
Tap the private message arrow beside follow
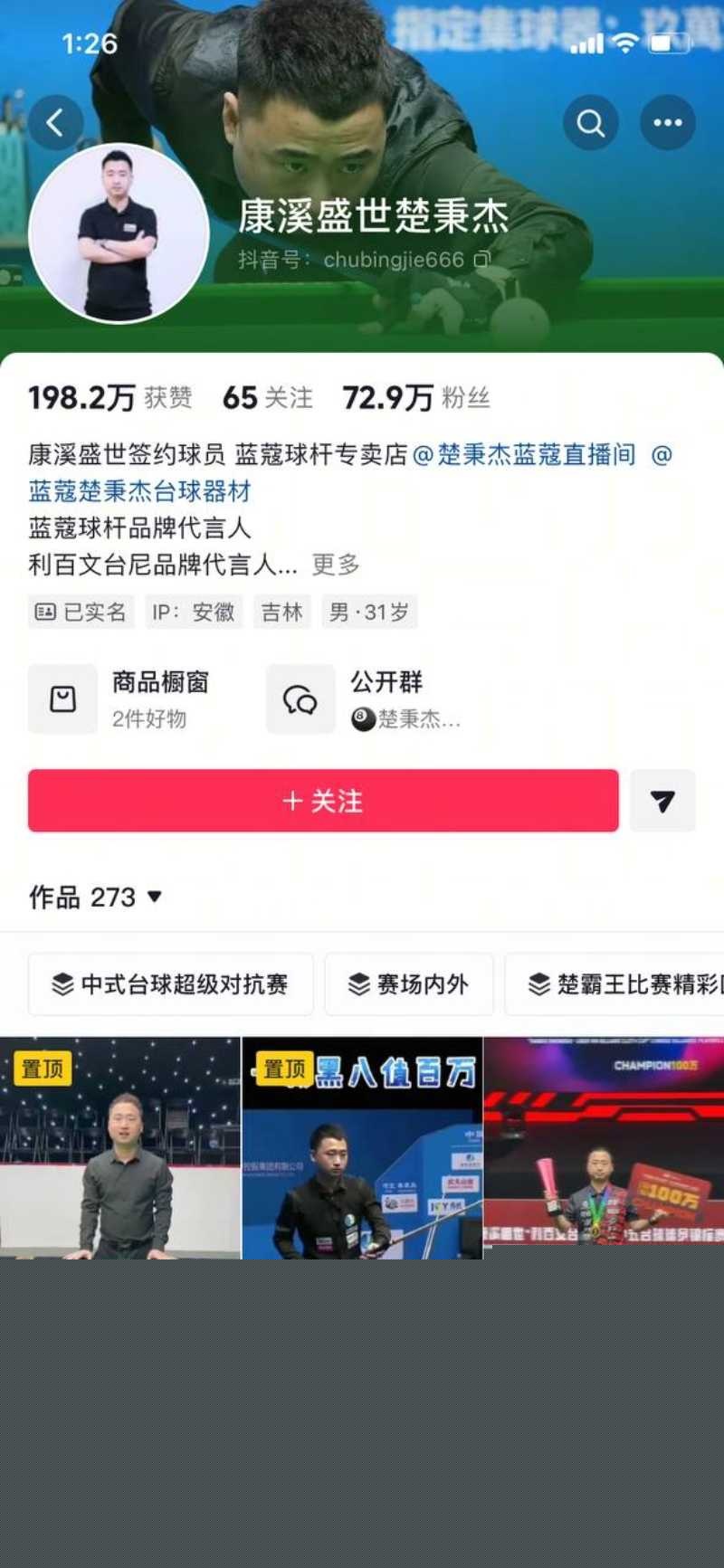point(662,801)
